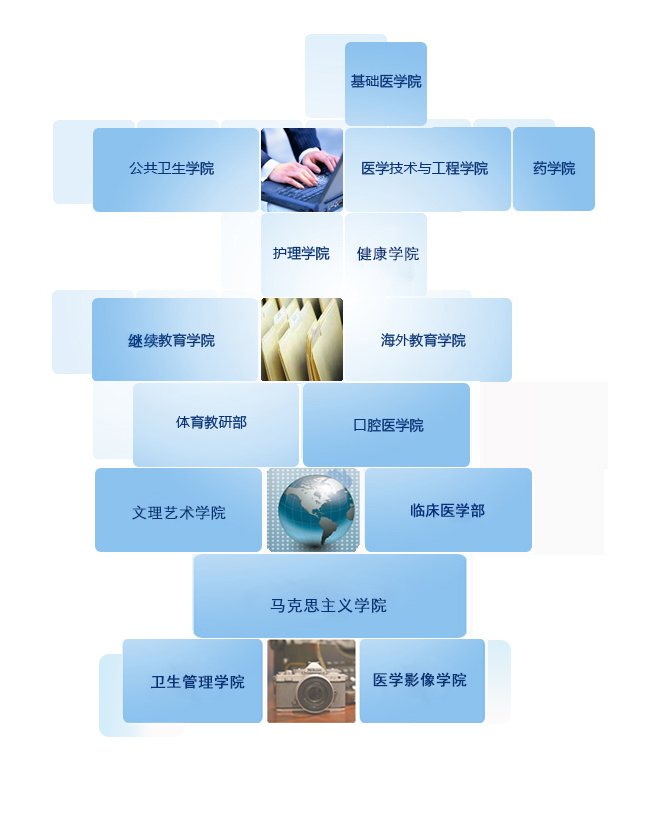Open the 口腔医学院 tile
Viewport: 669px width, 823px height.
tap(387, 425)
